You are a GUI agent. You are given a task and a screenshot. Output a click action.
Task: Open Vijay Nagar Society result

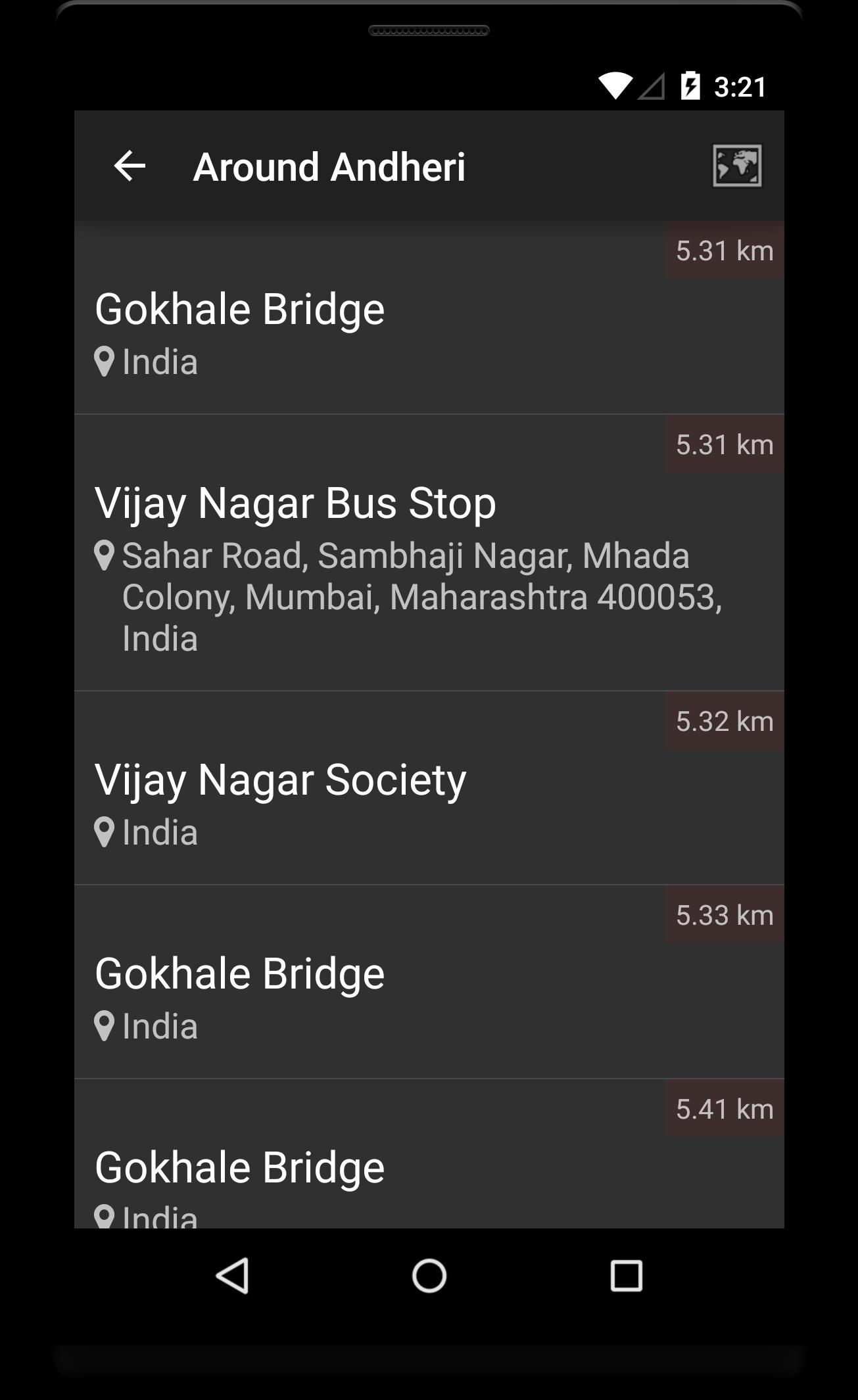pyautogui.click(x=429, y=789)
